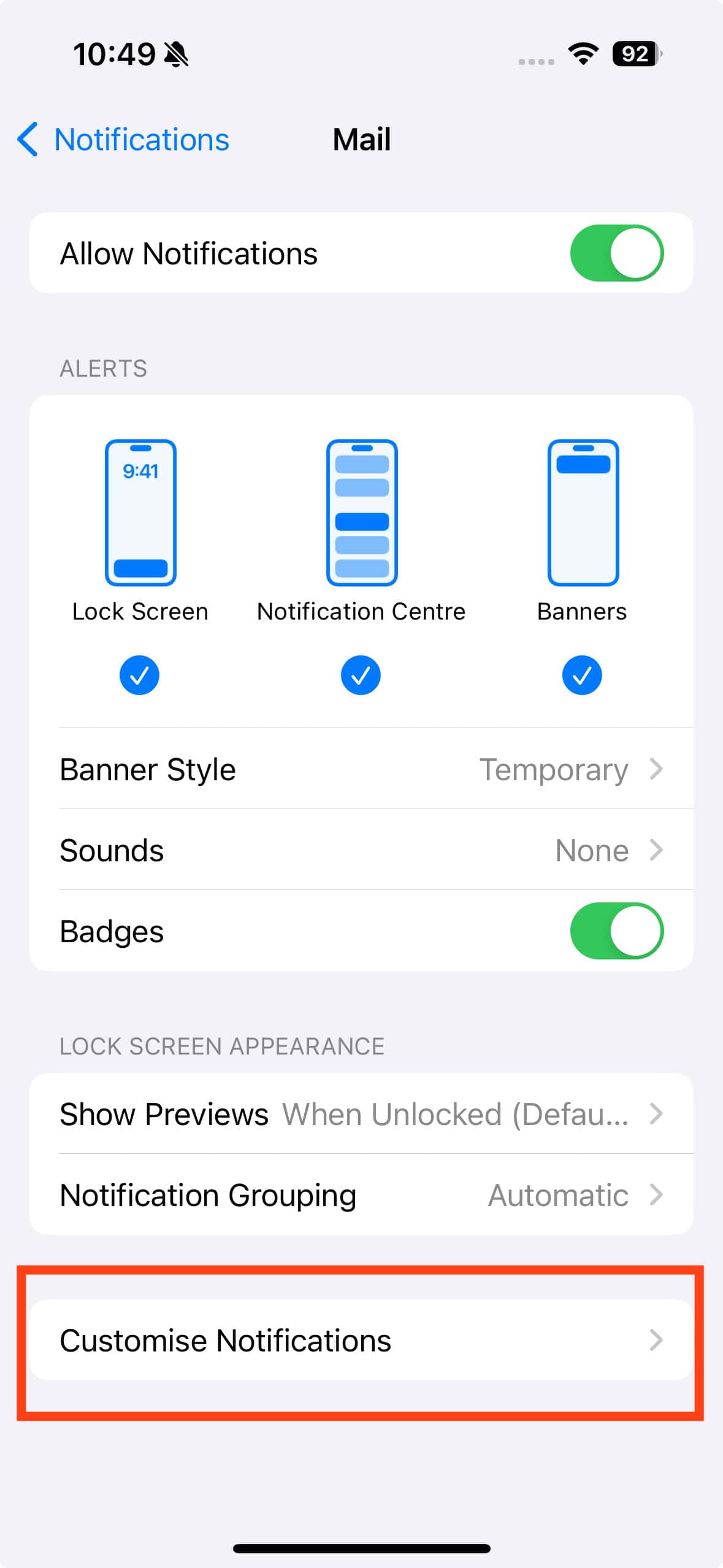723x1568 pixels.
Task: Open Banner Style options
Action: [x=362, y=769]
